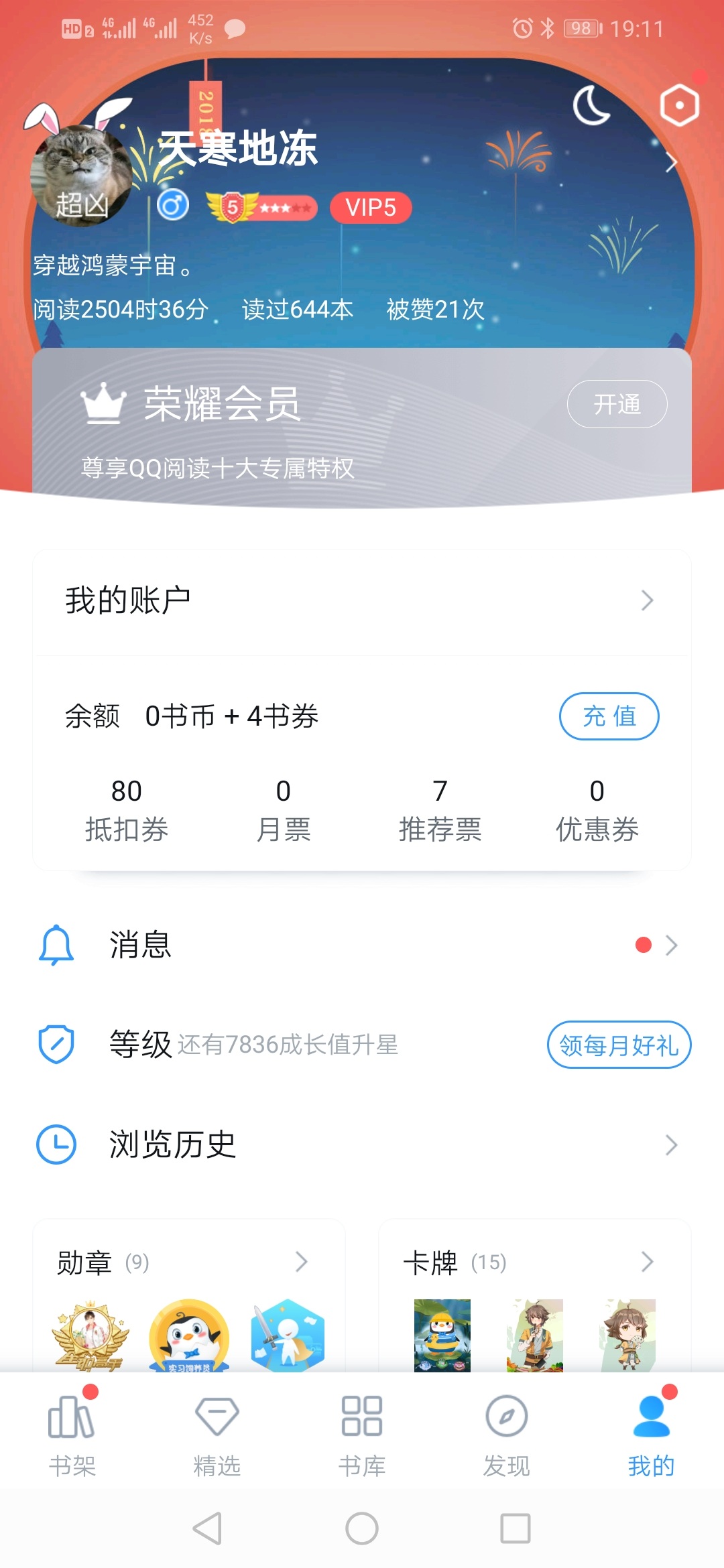This screenshot has width=724, height=1568.
Task: View 优惠券 coupons
Action: coord(597,809)
